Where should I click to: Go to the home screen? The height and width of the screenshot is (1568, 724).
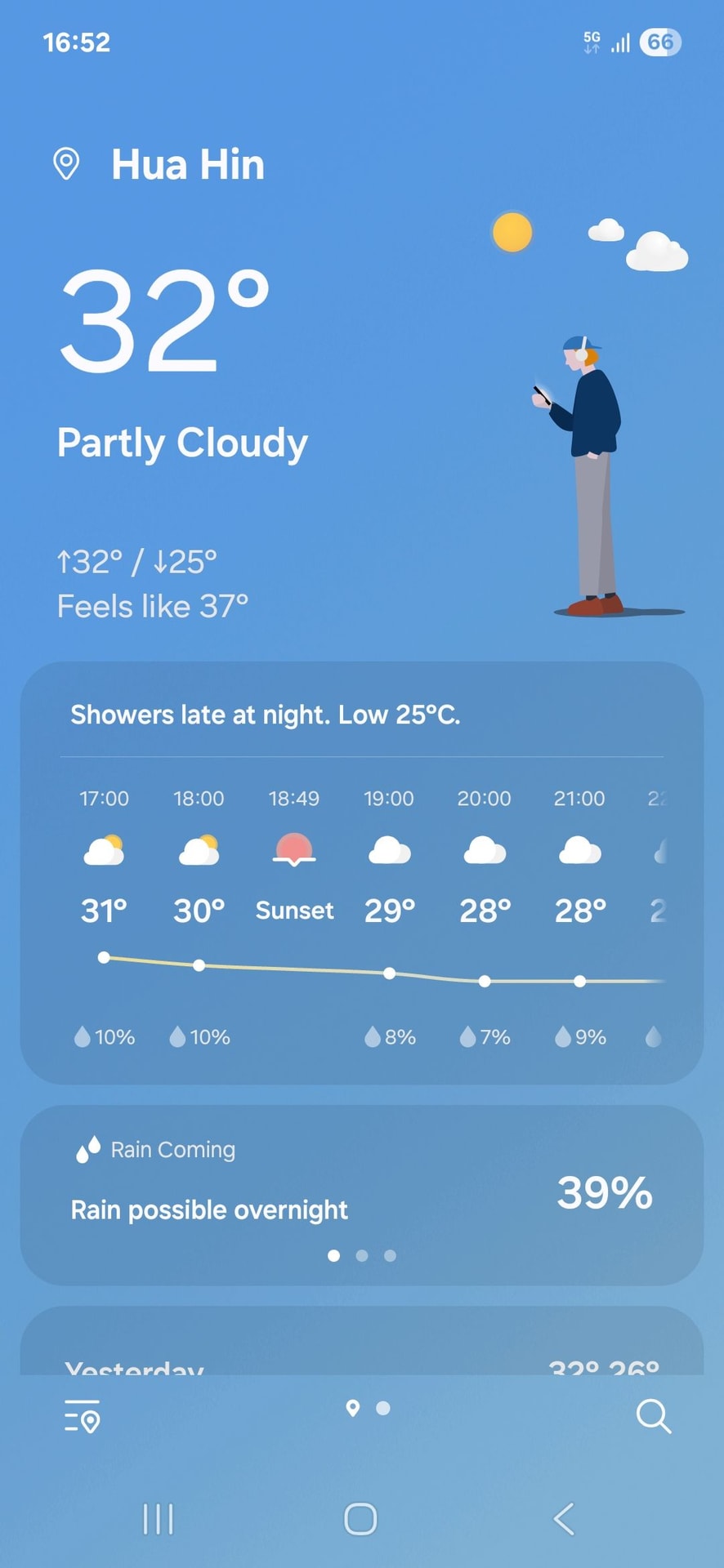pyautogui.click(x=360, y=1519)
